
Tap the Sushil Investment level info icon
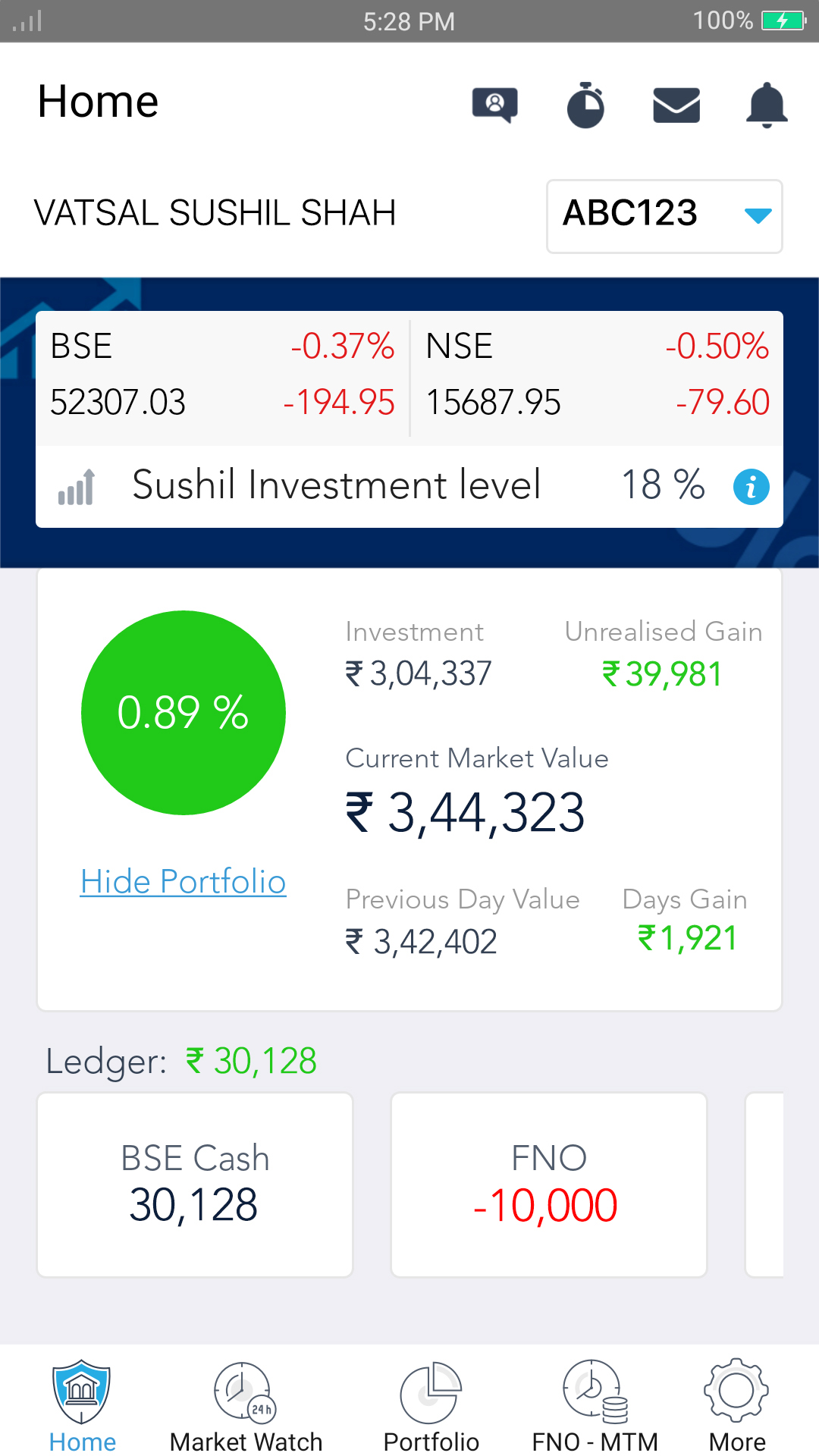click(751, 486)
